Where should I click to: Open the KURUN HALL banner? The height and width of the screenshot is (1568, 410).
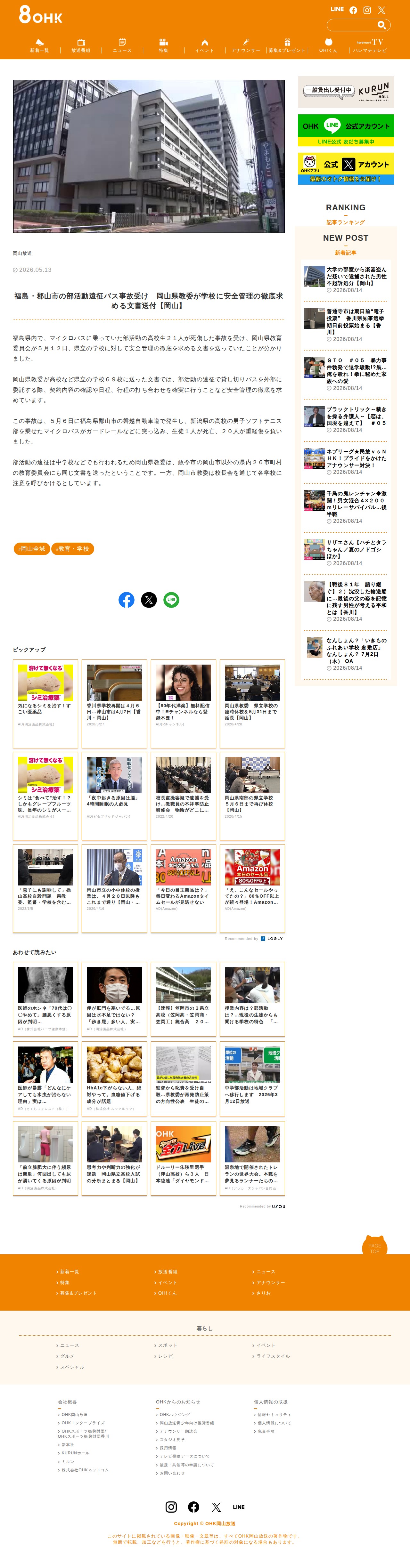pos(345,92)
